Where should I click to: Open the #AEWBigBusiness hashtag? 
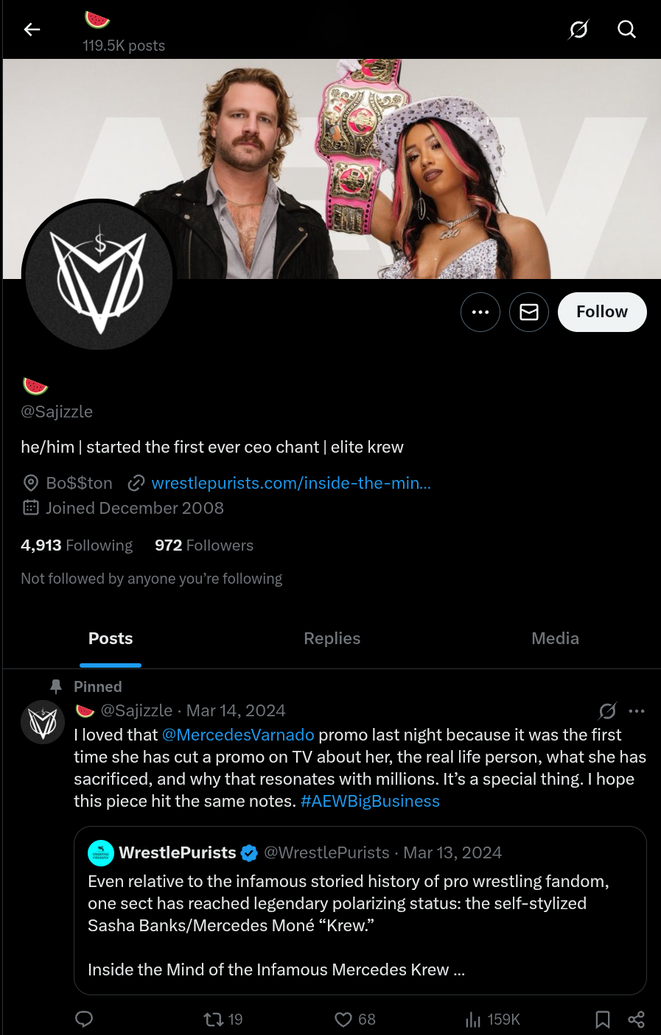pyautogui.click(x=370, y=801)
